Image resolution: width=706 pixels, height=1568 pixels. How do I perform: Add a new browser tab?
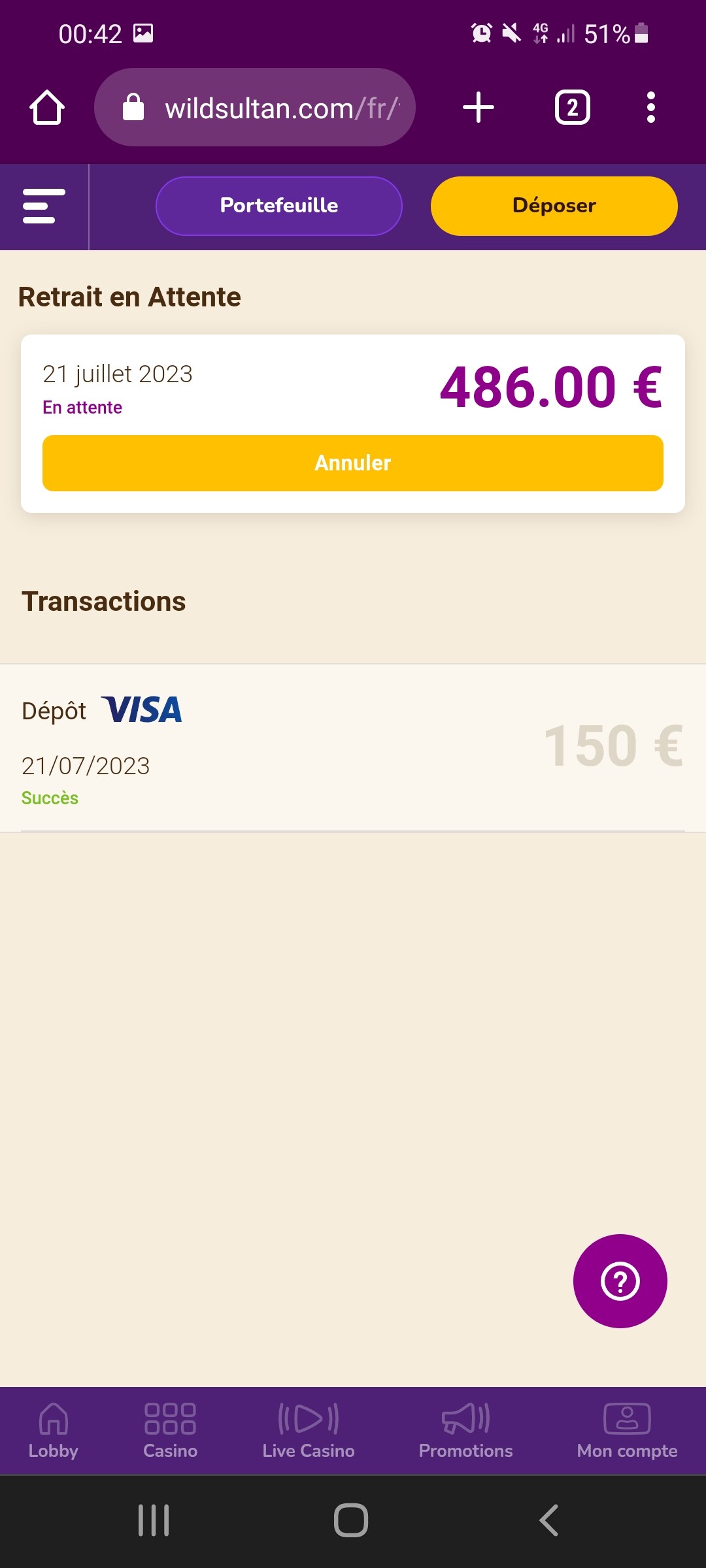click(479, 107)
